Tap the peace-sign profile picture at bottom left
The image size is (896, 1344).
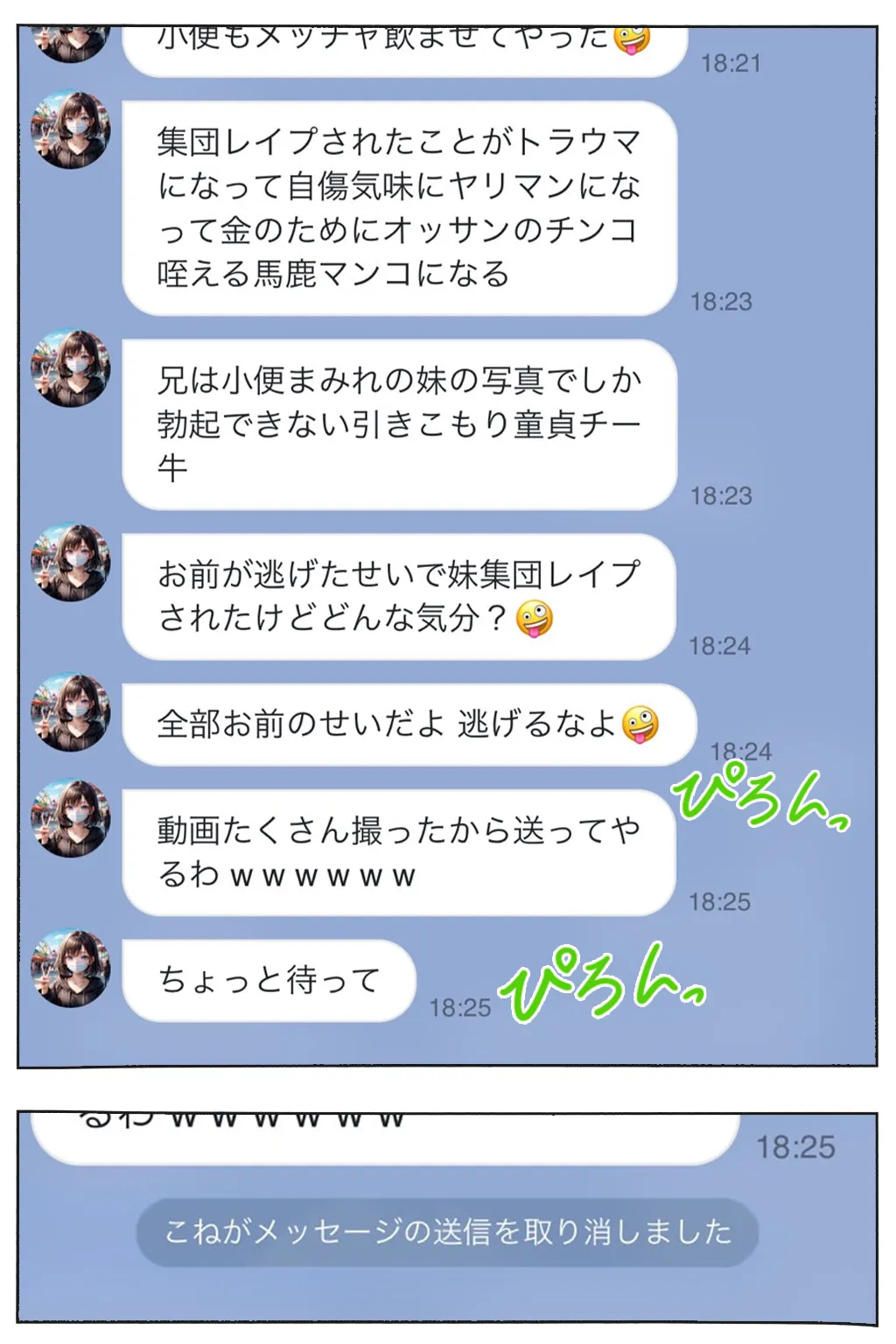point(70,964)
